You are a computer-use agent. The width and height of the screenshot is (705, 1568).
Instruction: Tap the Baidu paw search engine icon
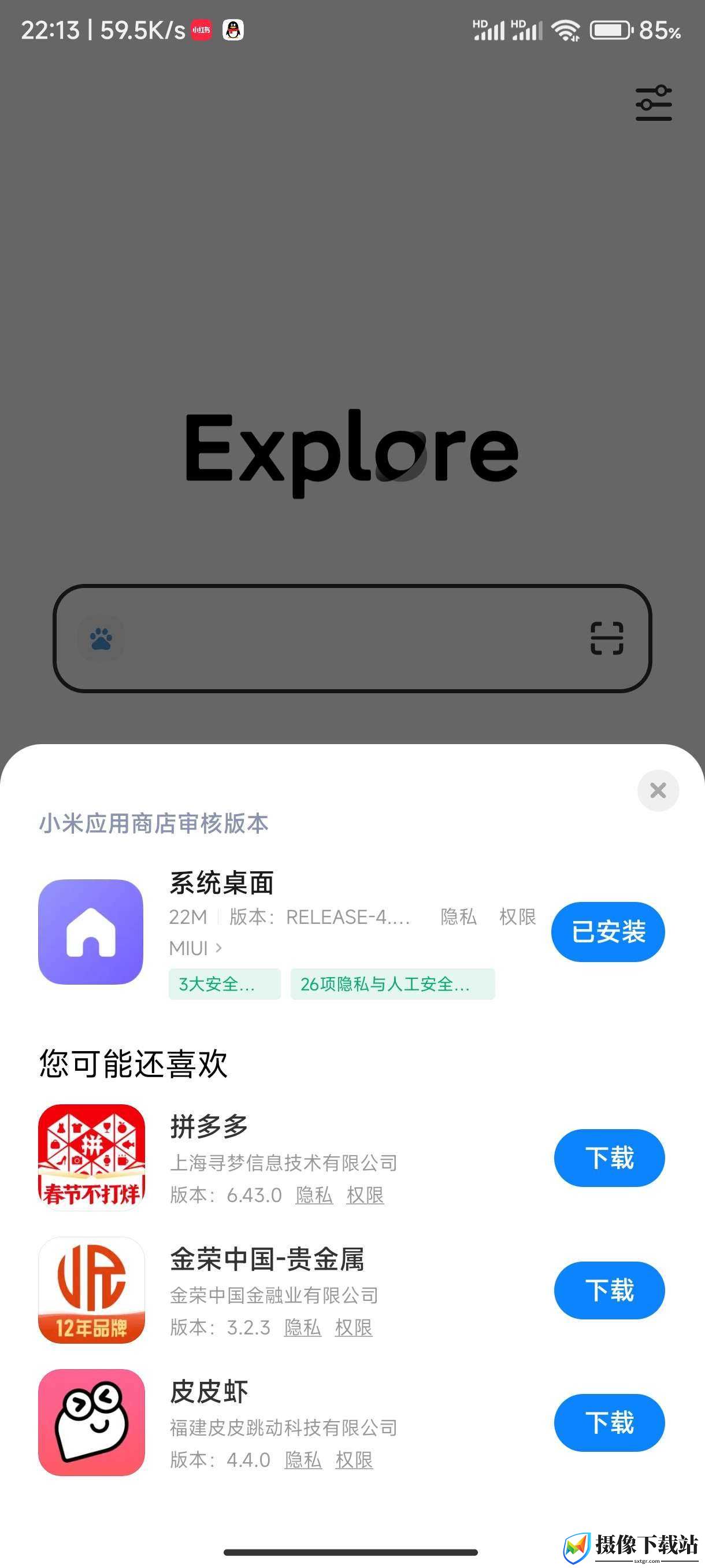pyautogui.click(x=101, y=638)
